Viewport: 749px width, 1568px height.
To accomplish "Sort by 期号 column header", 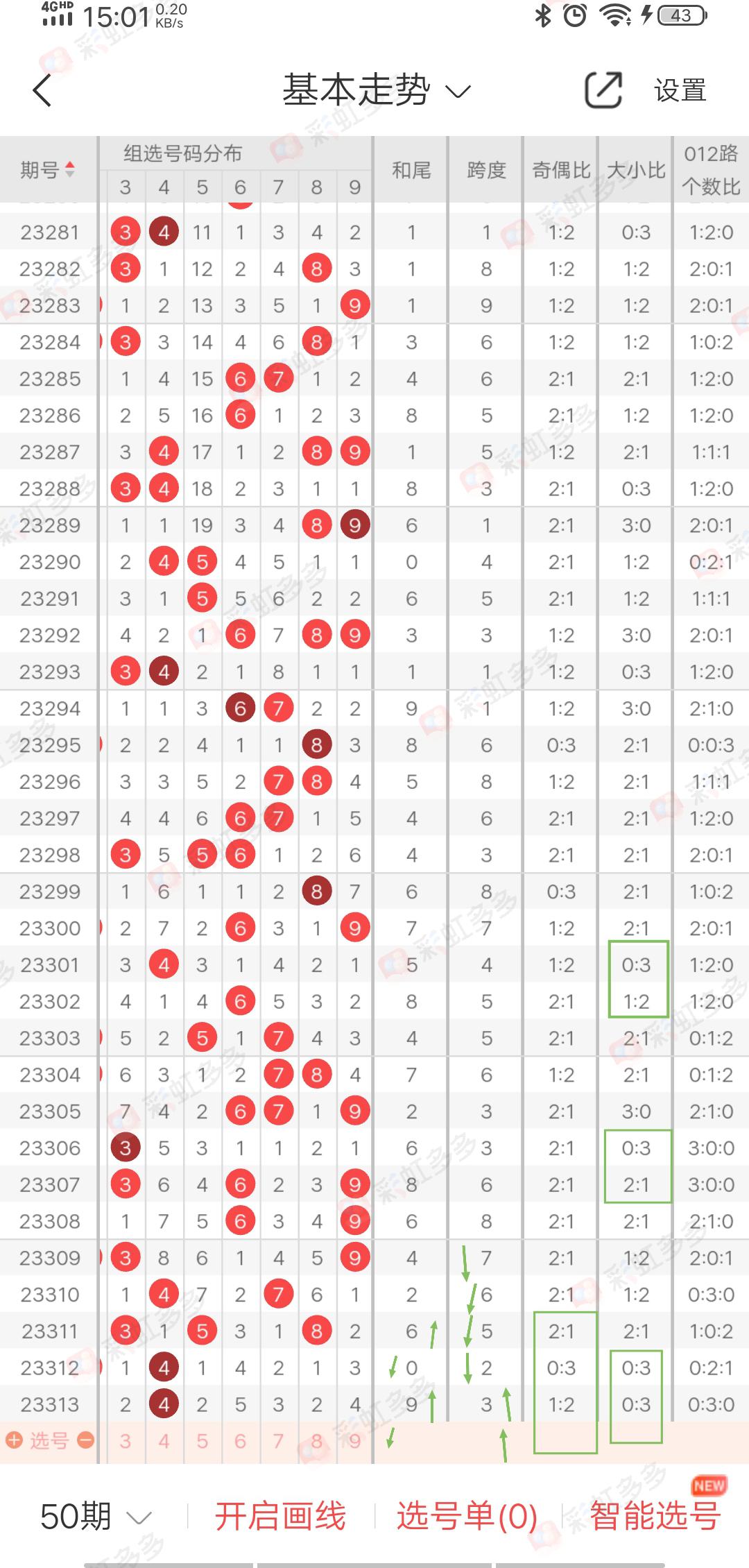I will [47, 169].
